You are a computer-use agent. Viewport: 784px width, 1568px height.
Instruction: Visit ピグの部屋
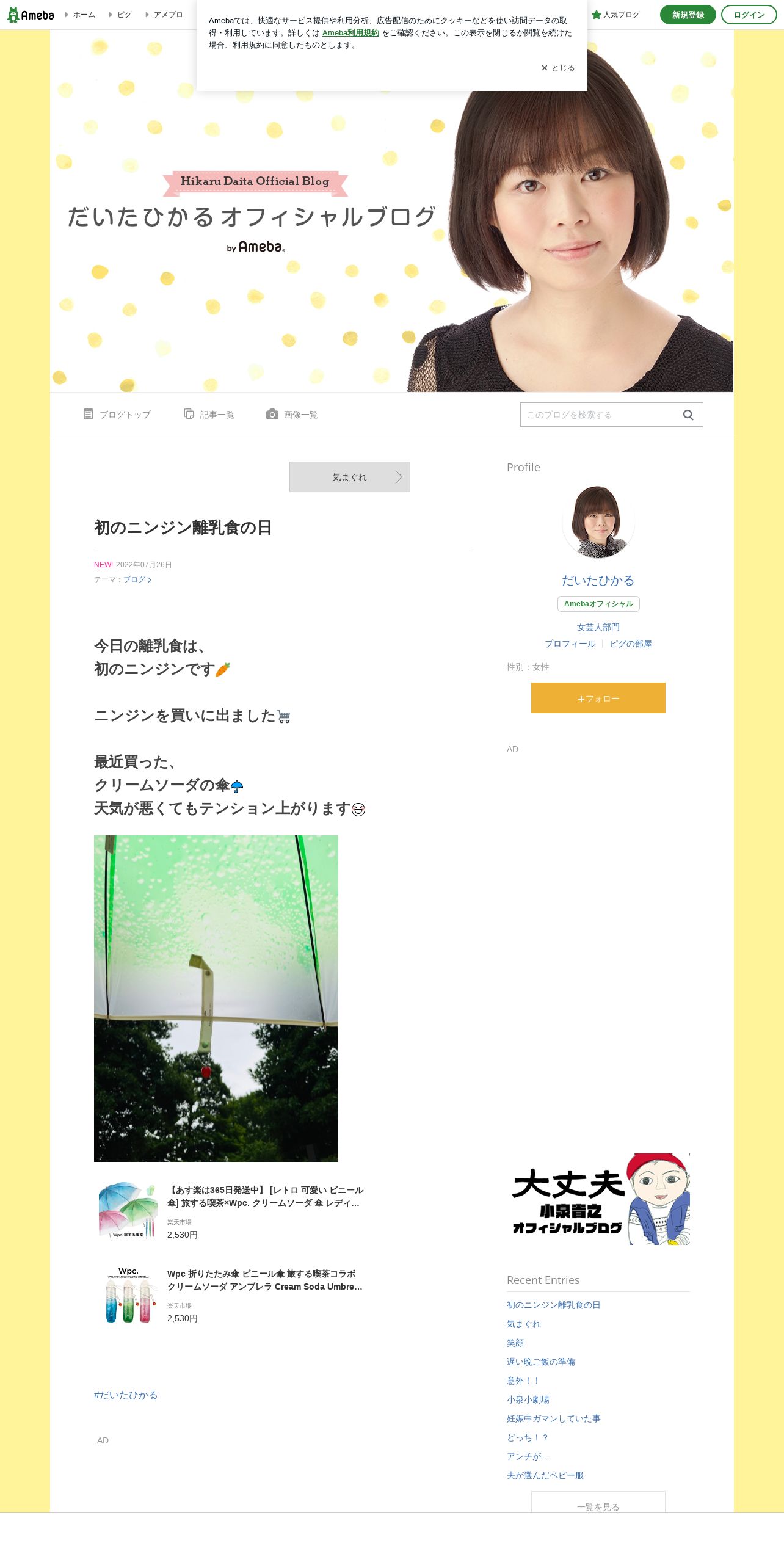tap(630, 644)
